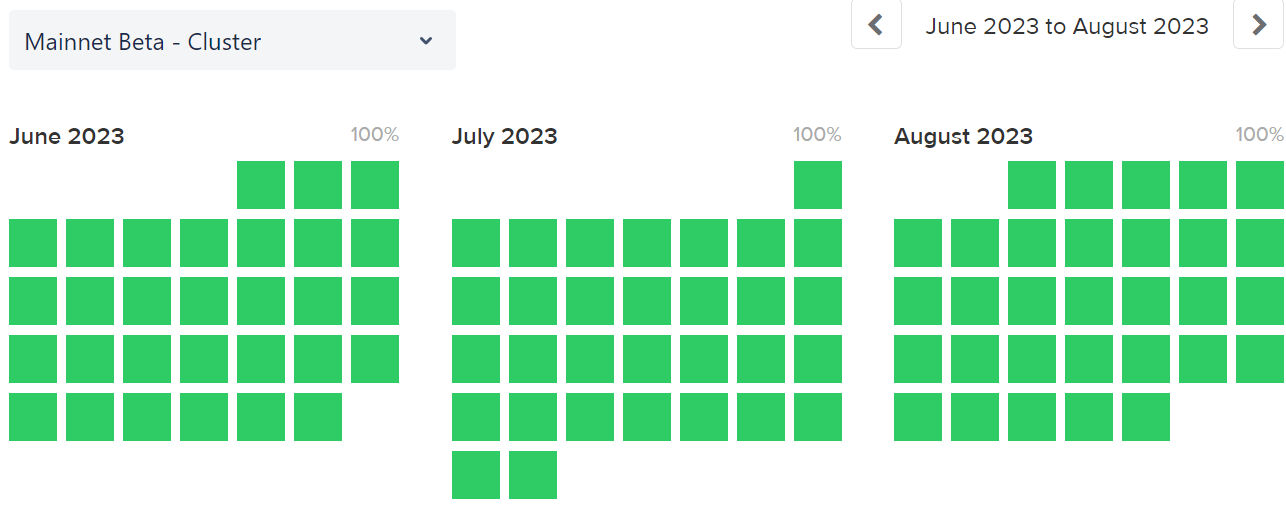Go to the previous date range
This screenshot has height=505, width=1286.
(x=876, y=25)
